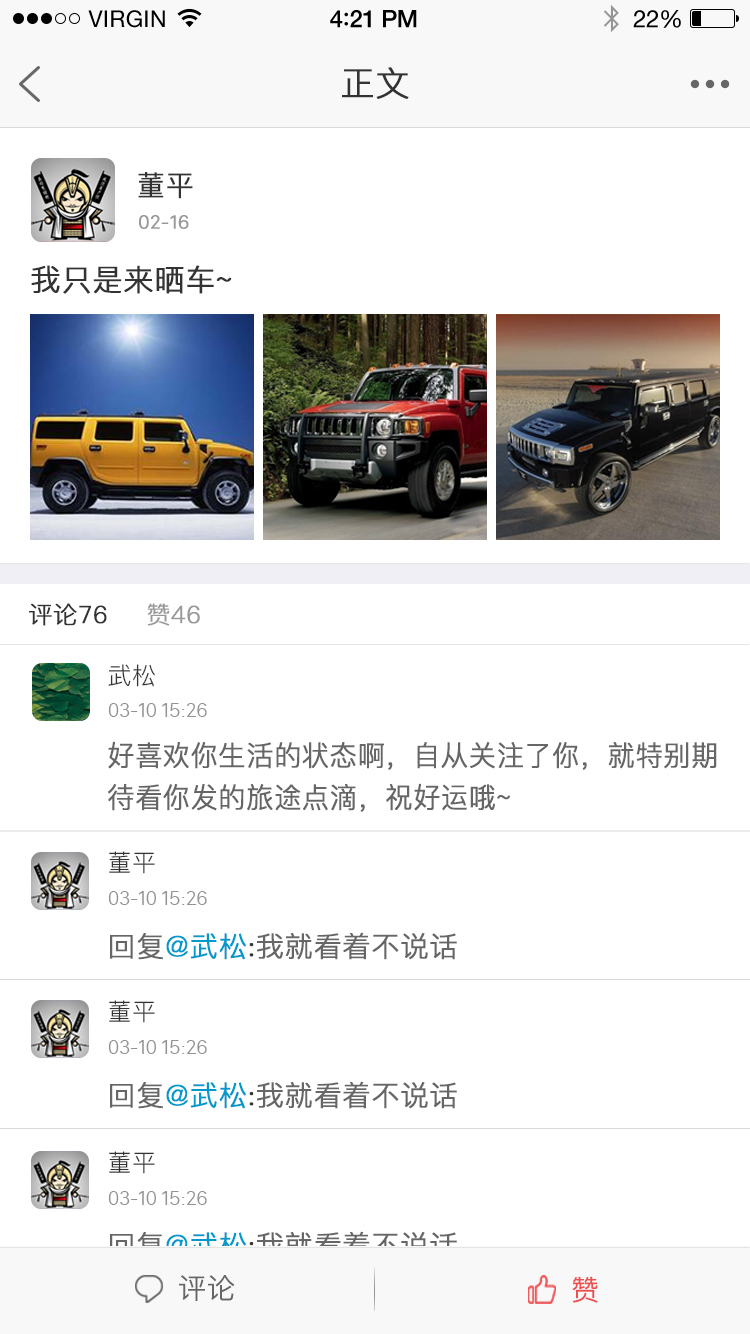View the red Hummer photo
The image size is (750, 1334).
click(375, 427)
